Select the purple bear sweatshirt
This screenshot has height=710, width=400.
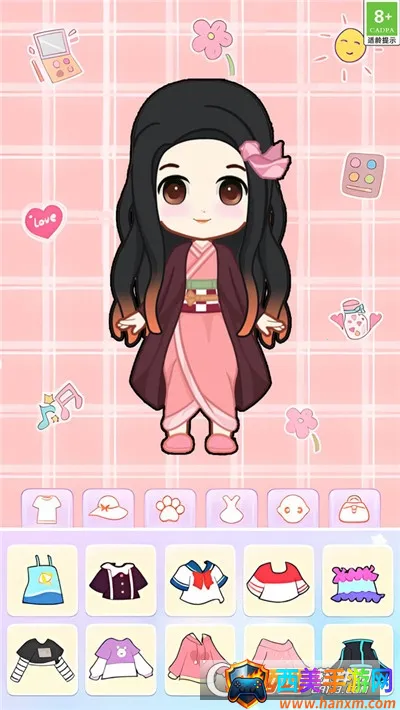[x=120, y=659]
